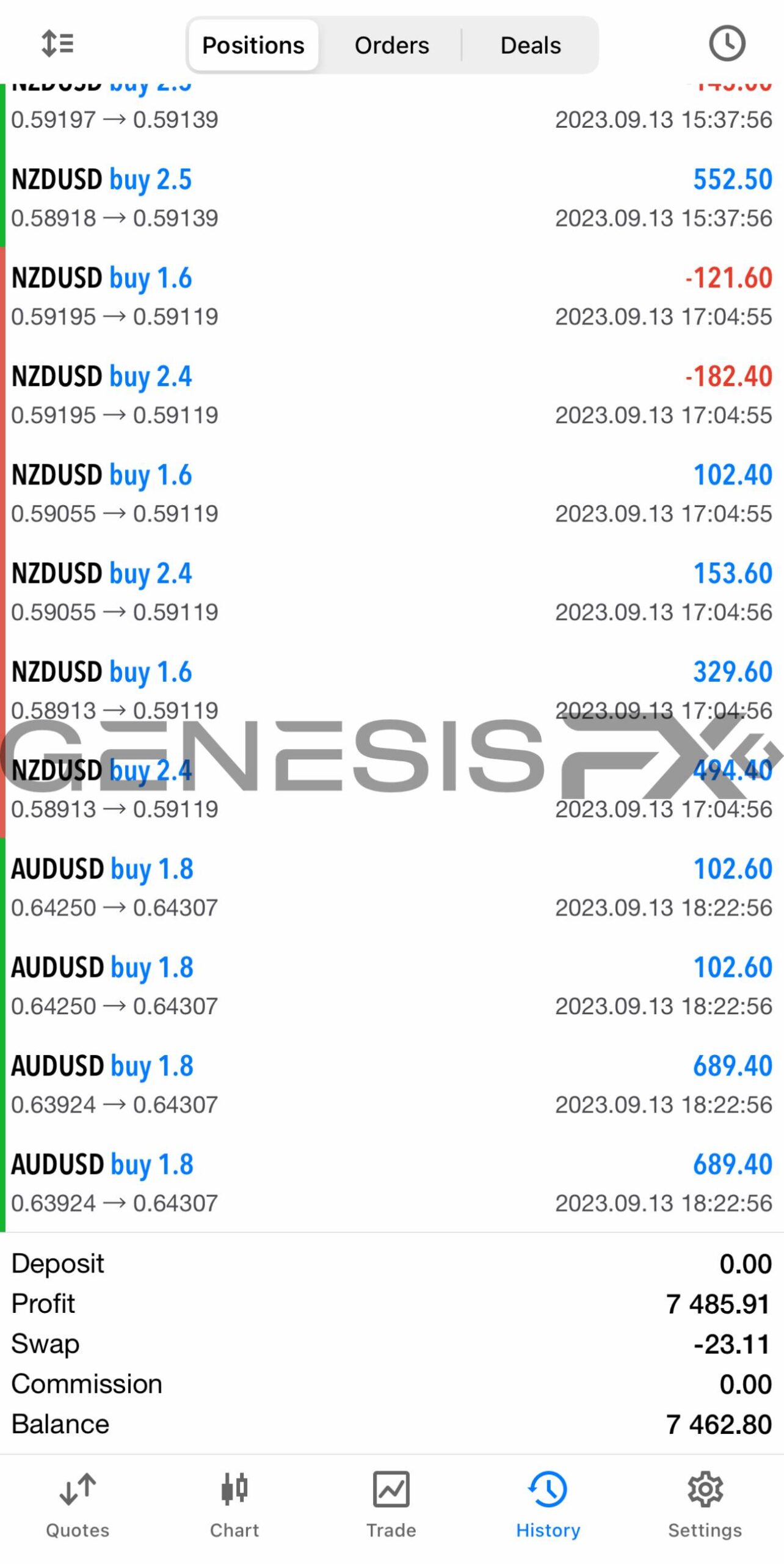Expand the NZDUSD buy 2.4 position with profit 153.60

(392, 592)
